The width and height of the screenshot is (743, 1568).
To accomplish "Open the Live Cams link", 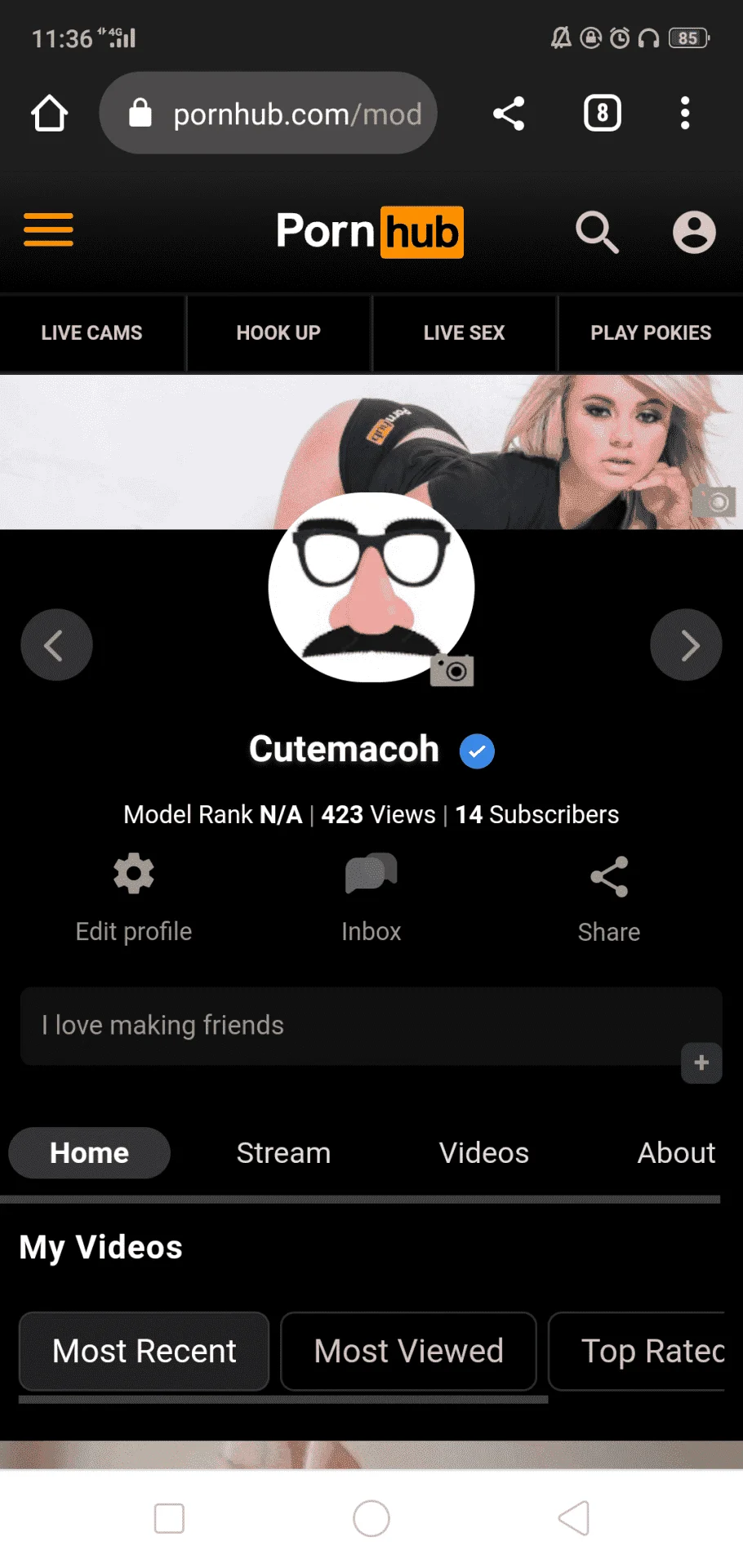I will click(92, 333).
